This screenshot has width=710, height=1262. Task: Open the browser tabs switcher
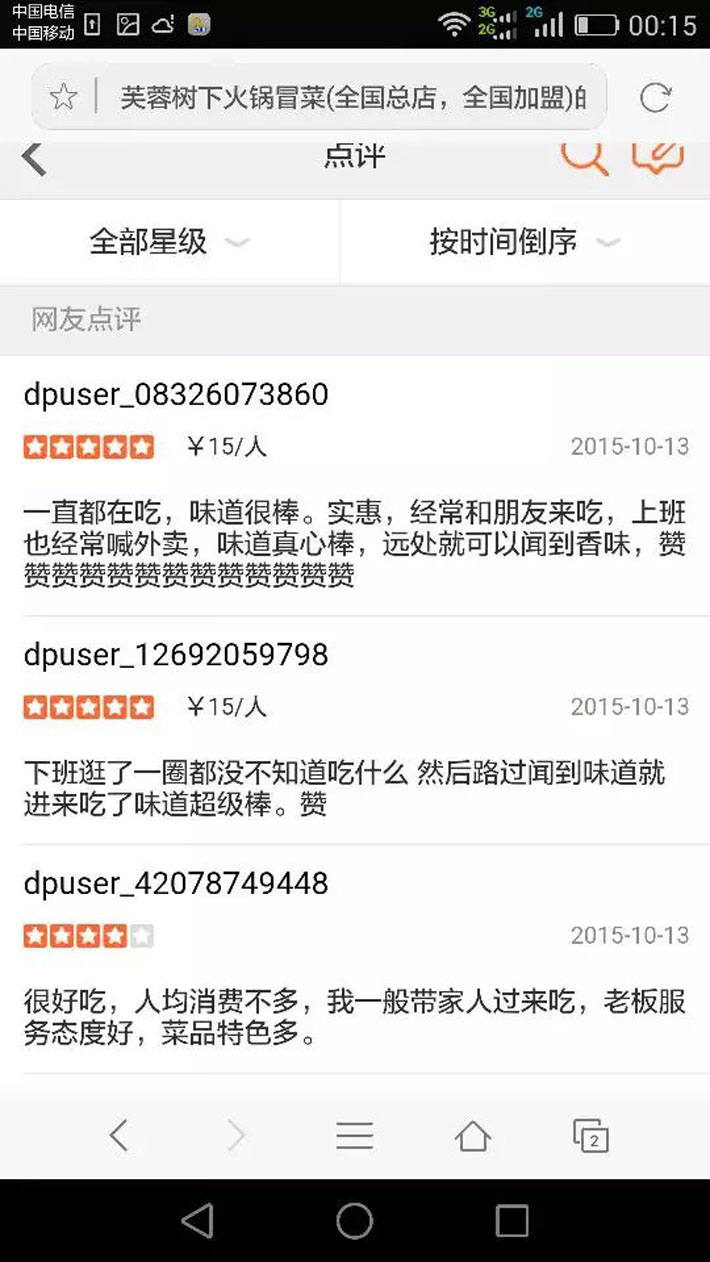pyautogui.click(x=591, y=1135)
